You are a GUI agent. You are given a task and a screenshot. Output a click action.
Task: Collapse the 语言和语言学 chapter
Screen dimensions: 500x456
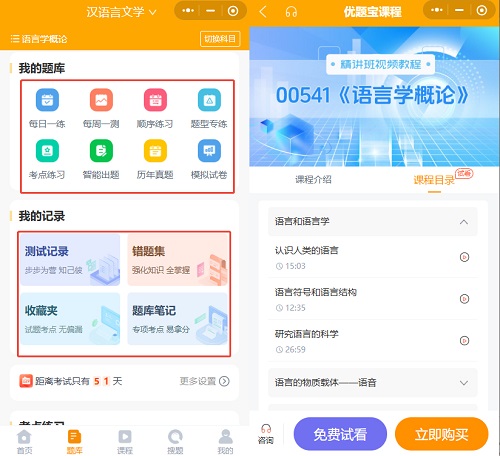pyautogui.click(x=373, y=222)
